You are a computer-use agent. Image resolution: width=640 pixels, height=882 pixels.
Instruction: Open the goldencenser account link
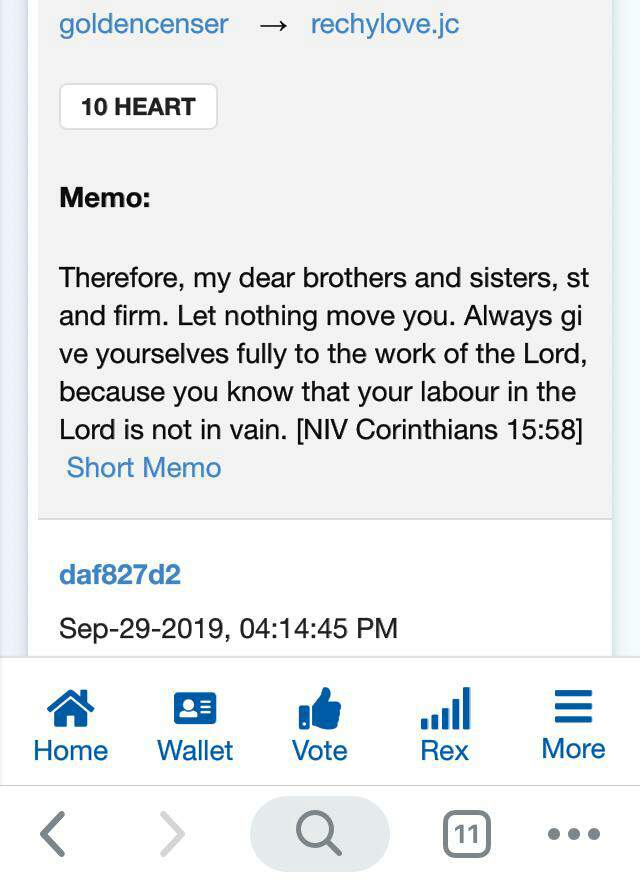point(143,24)
